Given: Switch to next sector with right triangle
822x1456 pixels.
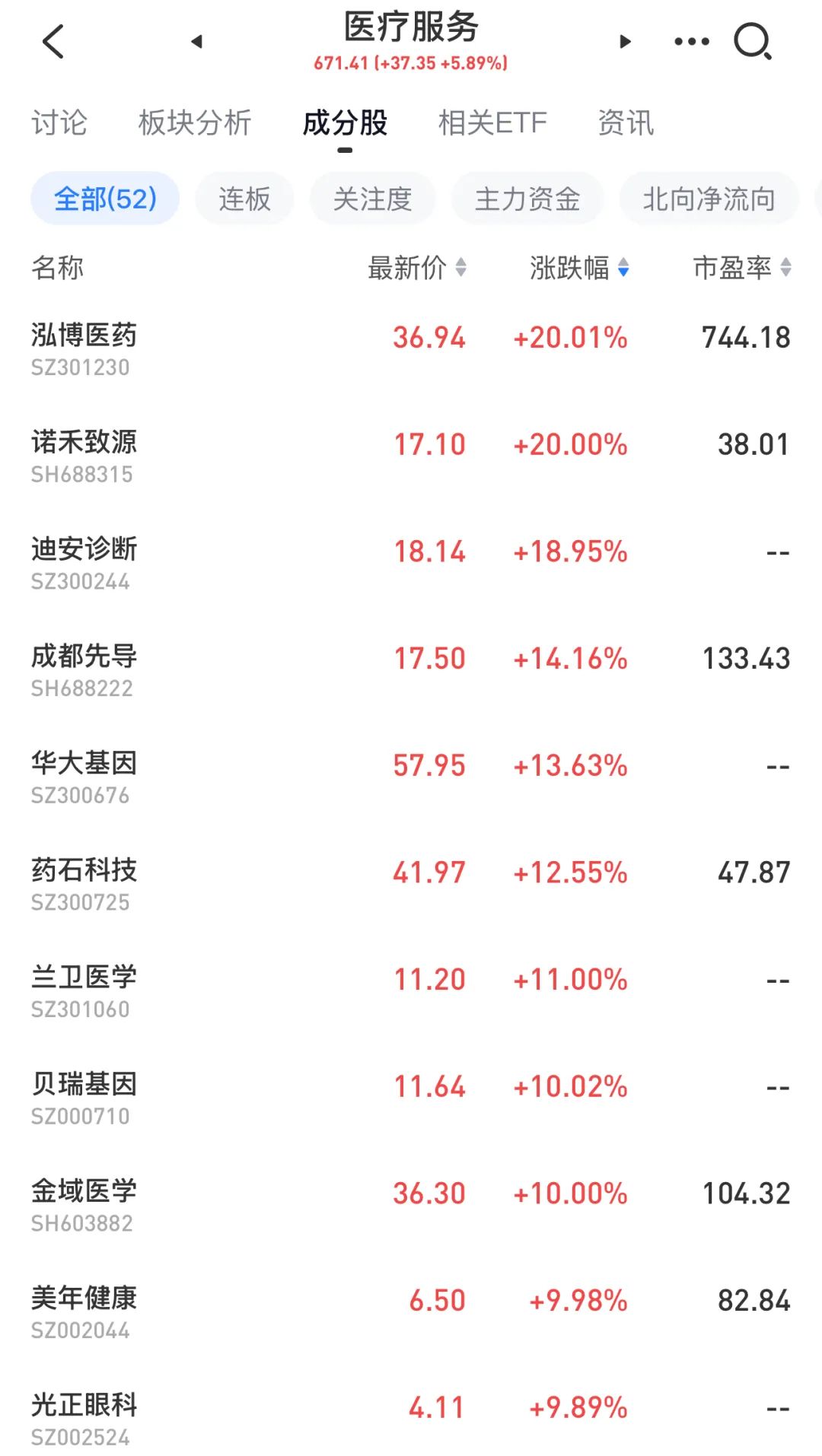Looking at the screenshot, I should coord(625,41).
